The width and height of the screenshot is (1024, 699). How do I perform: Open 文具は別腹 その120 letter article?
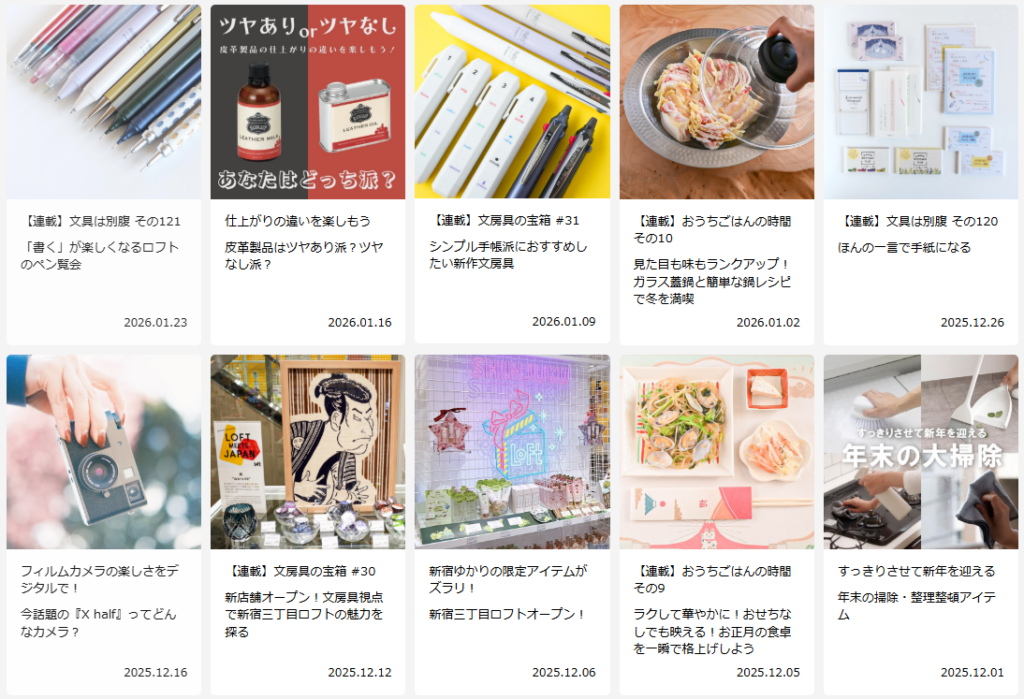coord(920,102)
